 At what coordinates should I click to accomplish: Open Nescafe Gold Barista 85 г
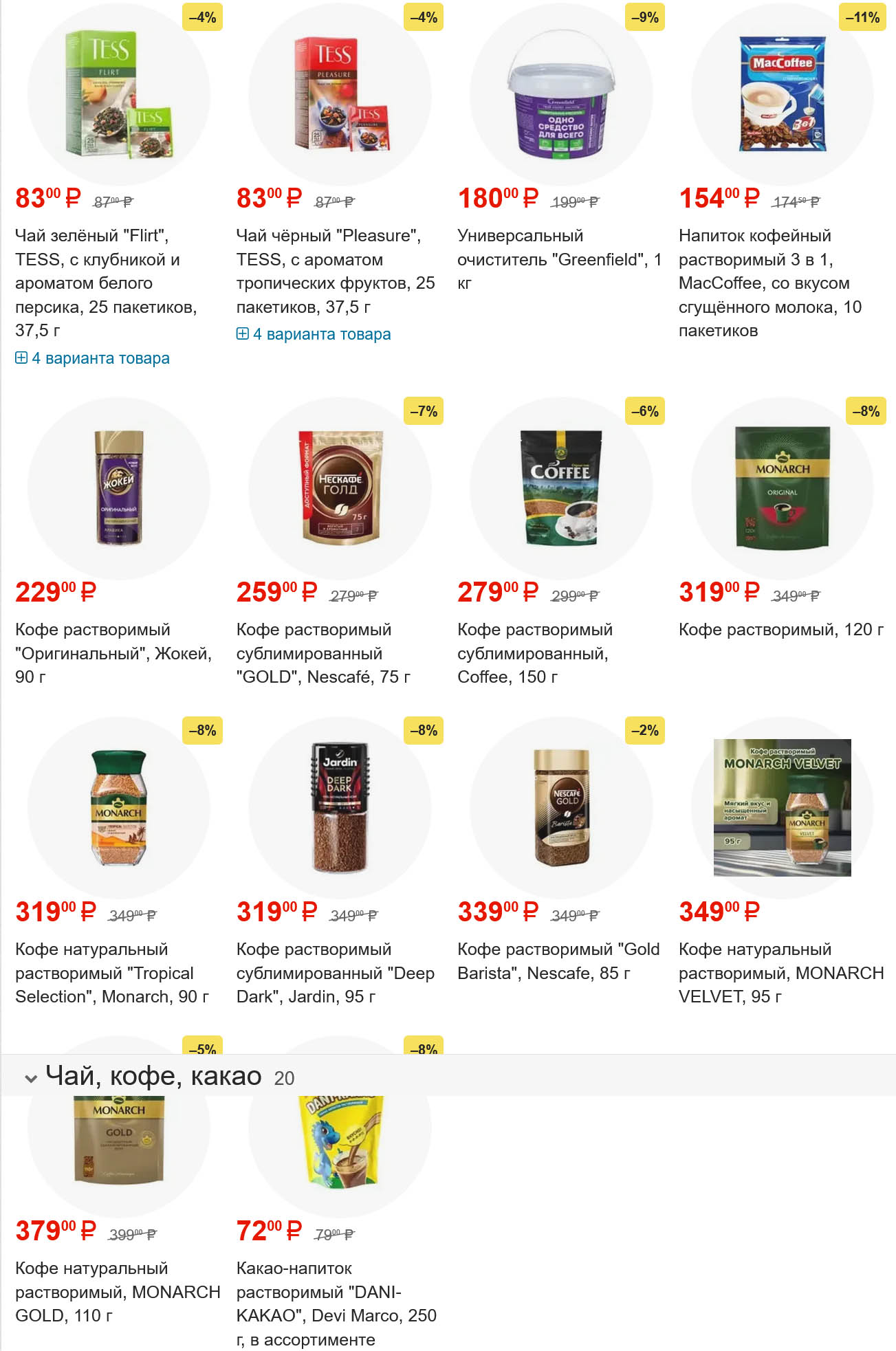(x=558, y=961)
